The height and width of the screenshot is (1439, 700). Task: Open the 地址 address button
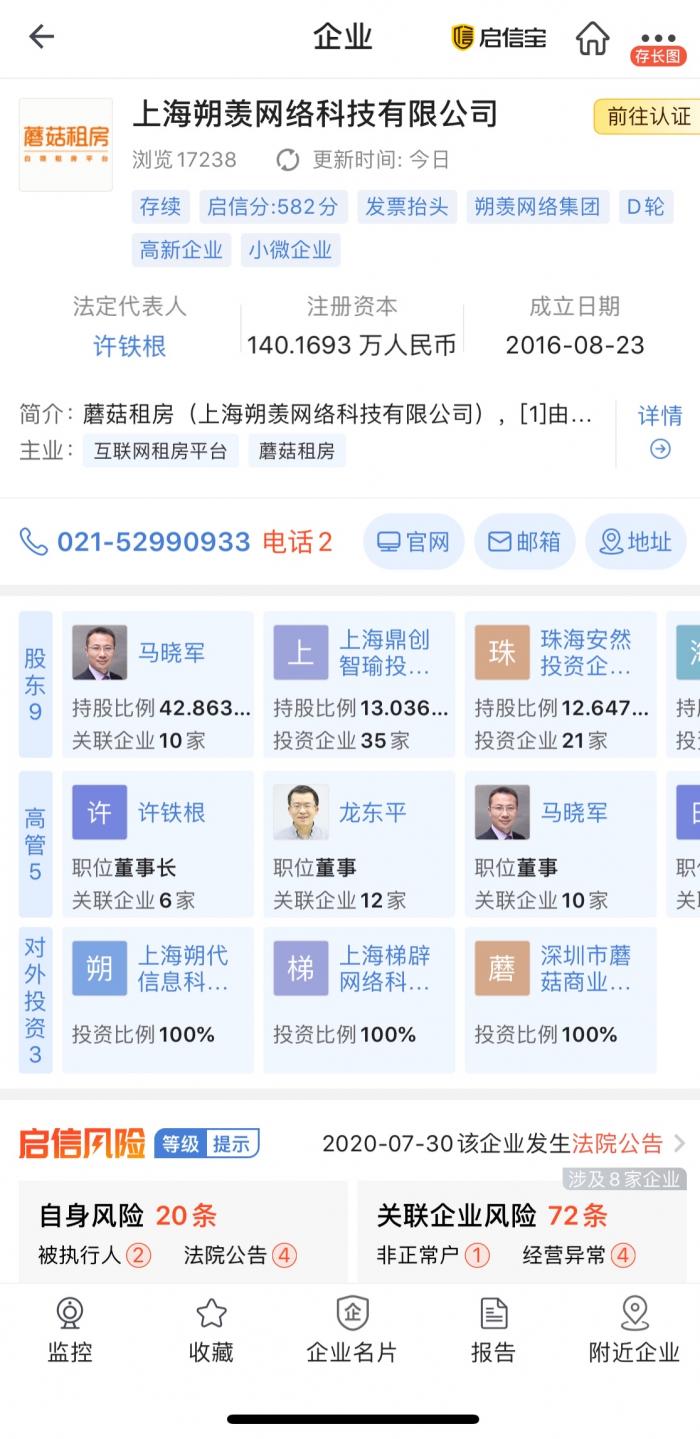point(635,542)
